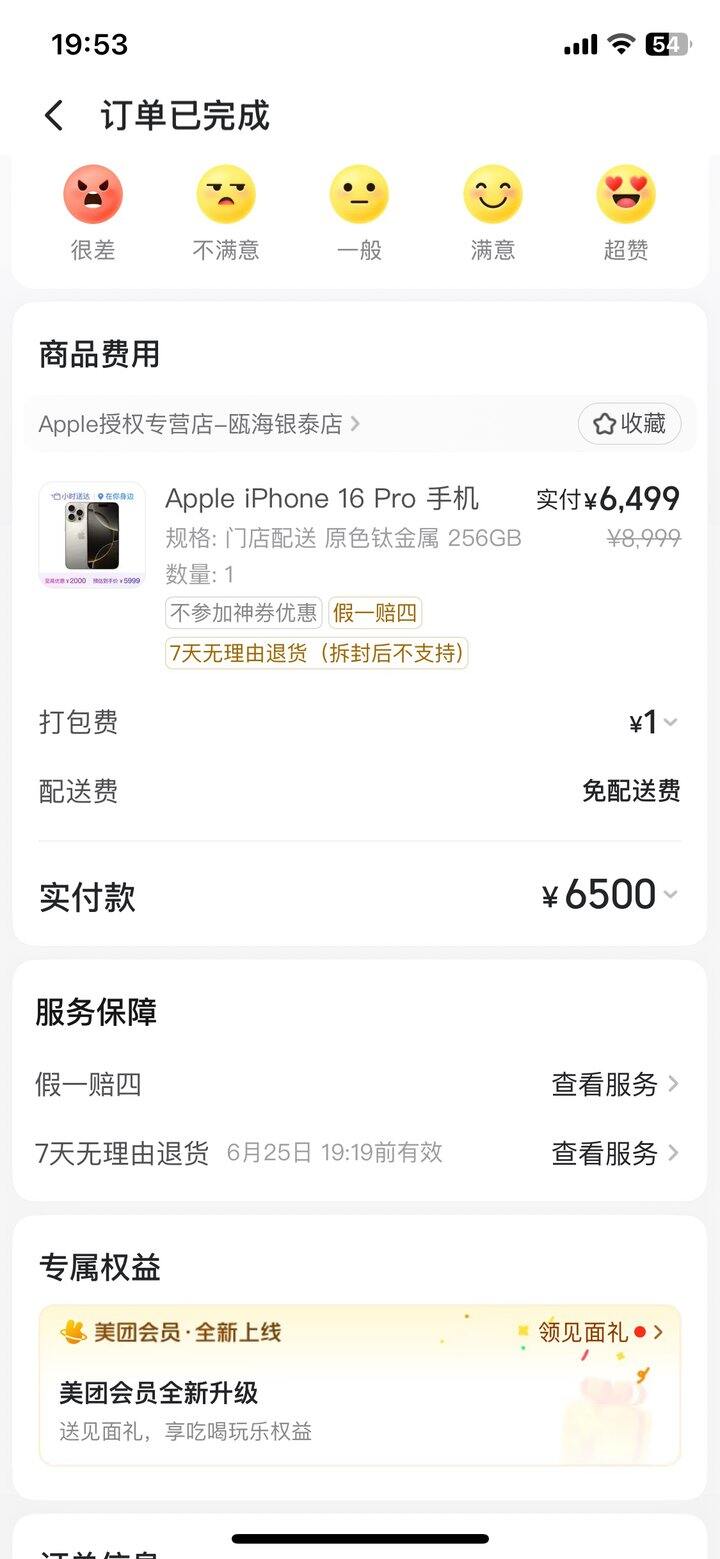Expand the 实付款 ¥6500 payment details
The width and height of the screenshot is (720, 1559).
click(672, 895)
